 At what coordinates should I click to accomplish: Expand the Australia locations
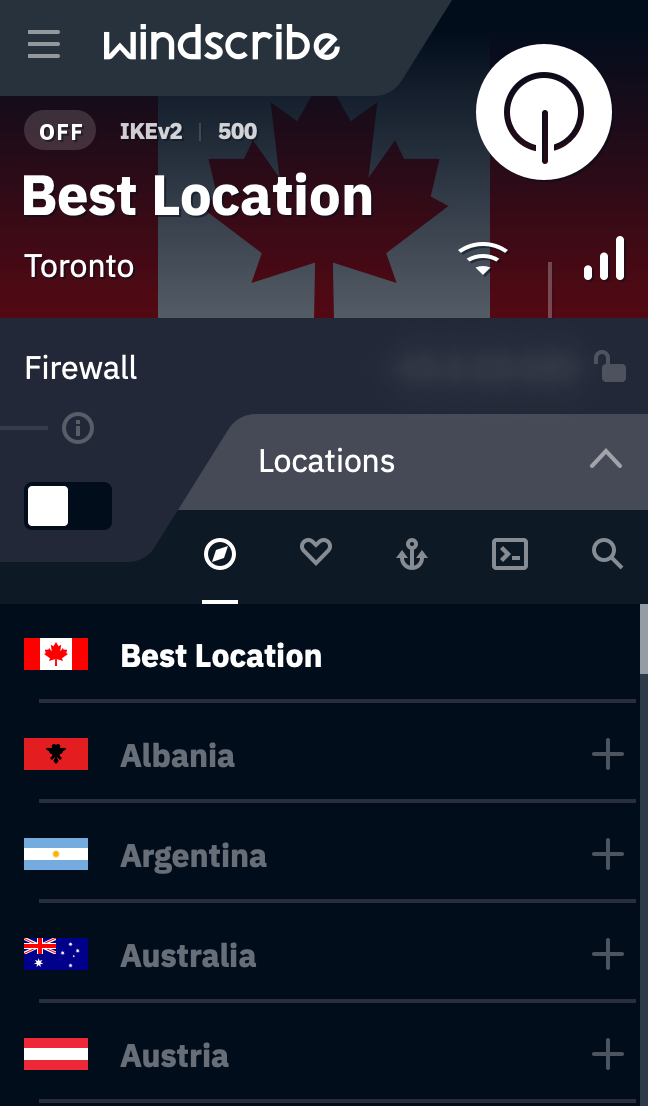(x=607, y=955)
